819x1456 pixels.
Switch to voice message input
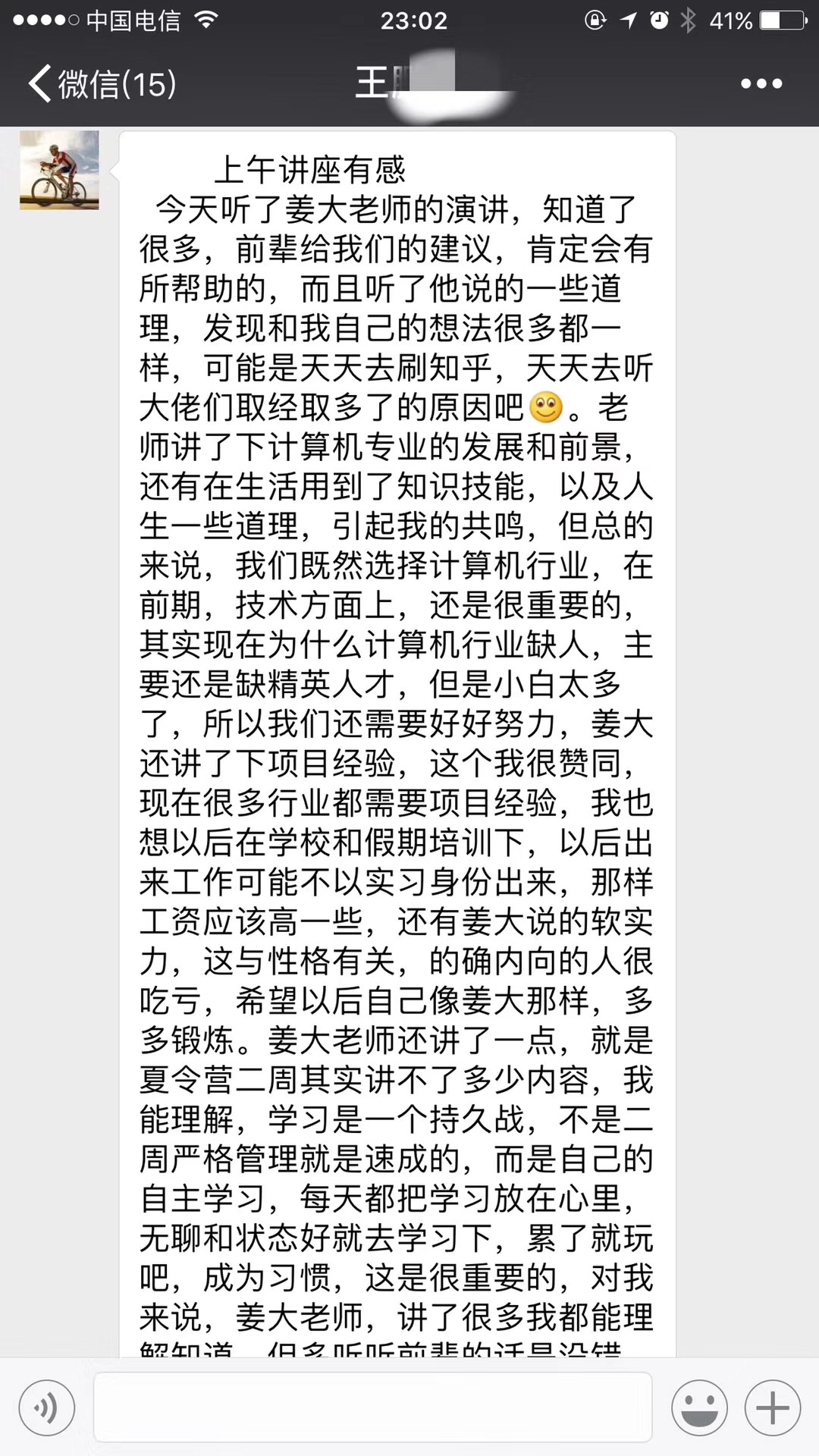tap(47, 1408)
